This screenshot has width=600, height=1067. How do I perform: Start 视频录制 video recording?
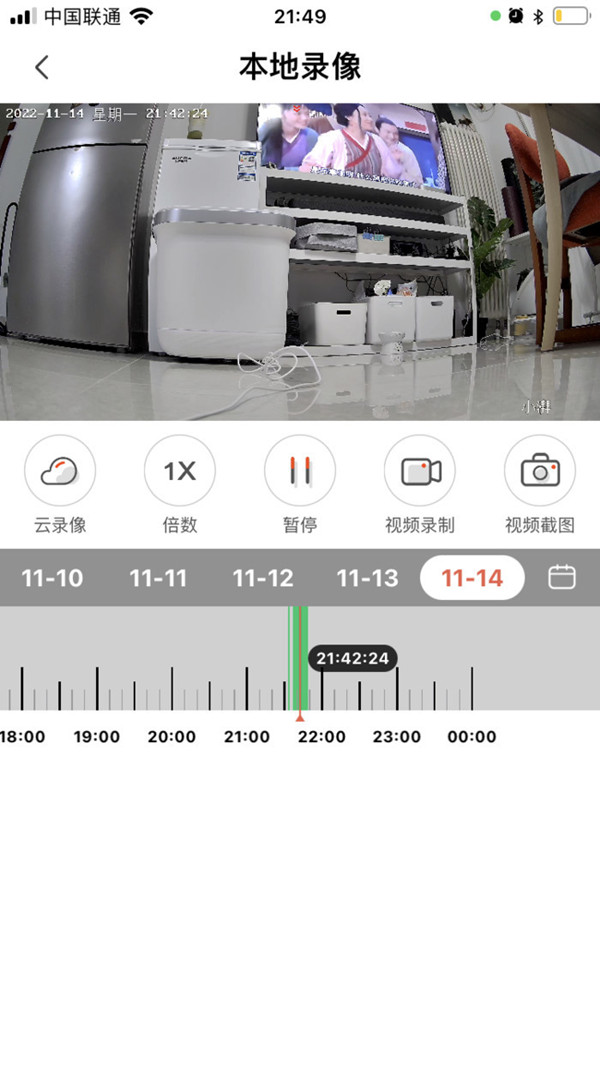[420, 471]
